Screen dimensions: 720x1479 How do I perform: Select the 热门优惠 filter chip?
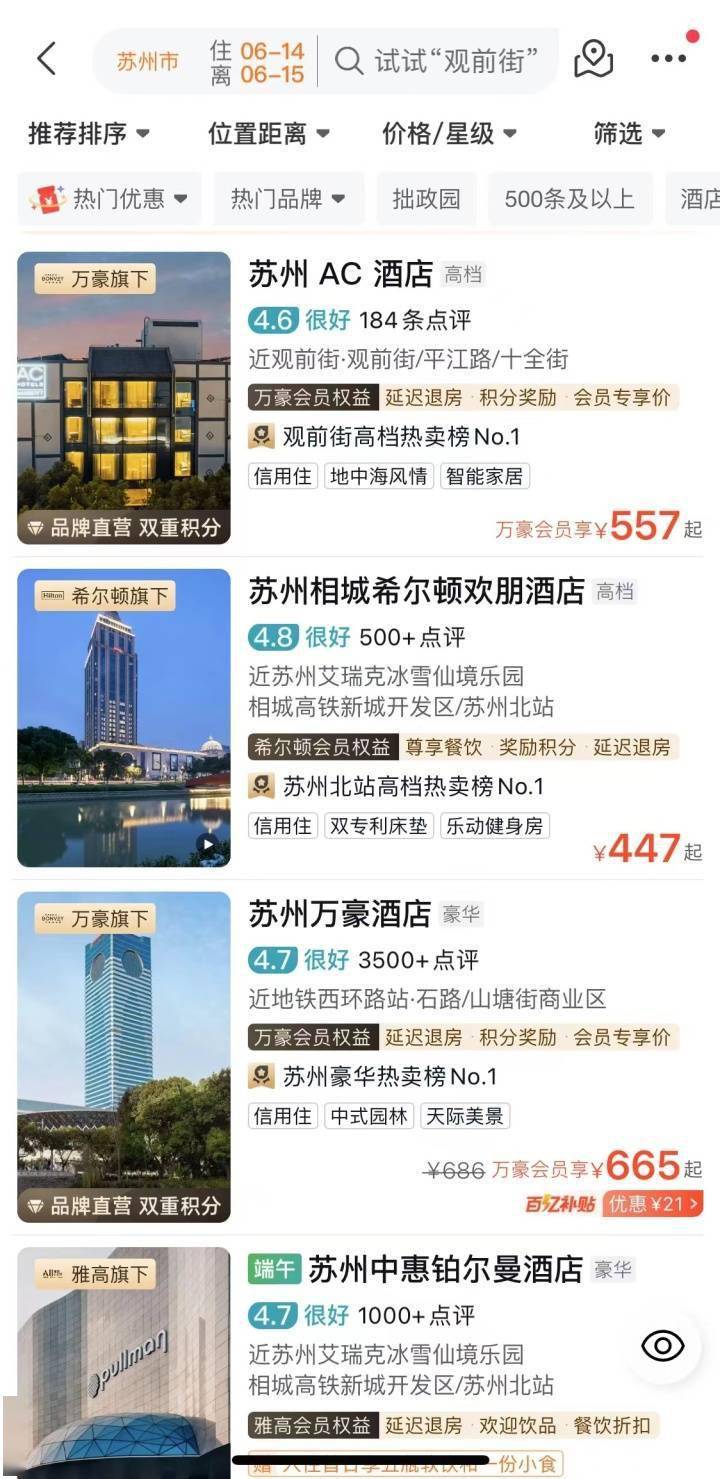point(109,198)
